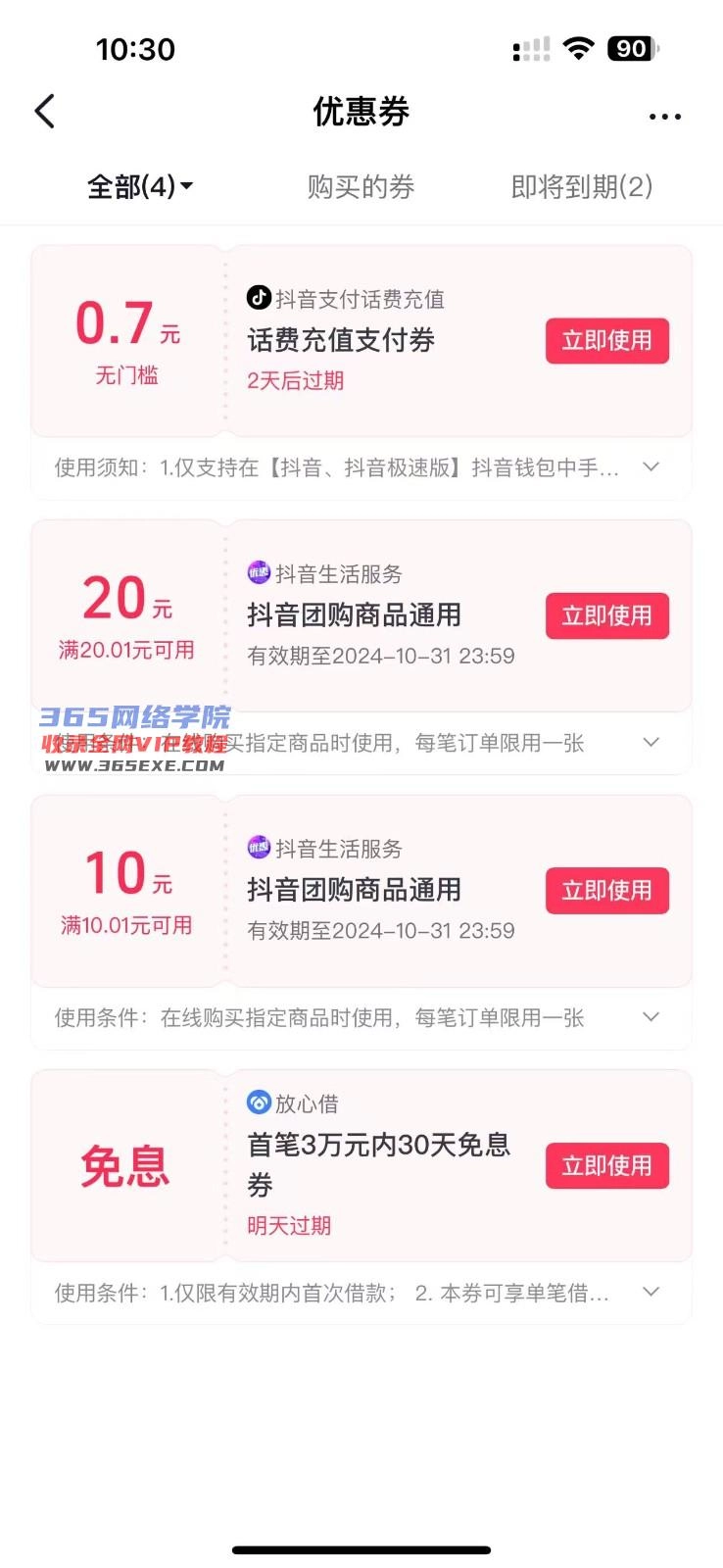Image resolution: width=723 pixels, height=1568 pixels.
Task: Expand 使用条件 under the 免息 coupon
Action: point(651,1293)
